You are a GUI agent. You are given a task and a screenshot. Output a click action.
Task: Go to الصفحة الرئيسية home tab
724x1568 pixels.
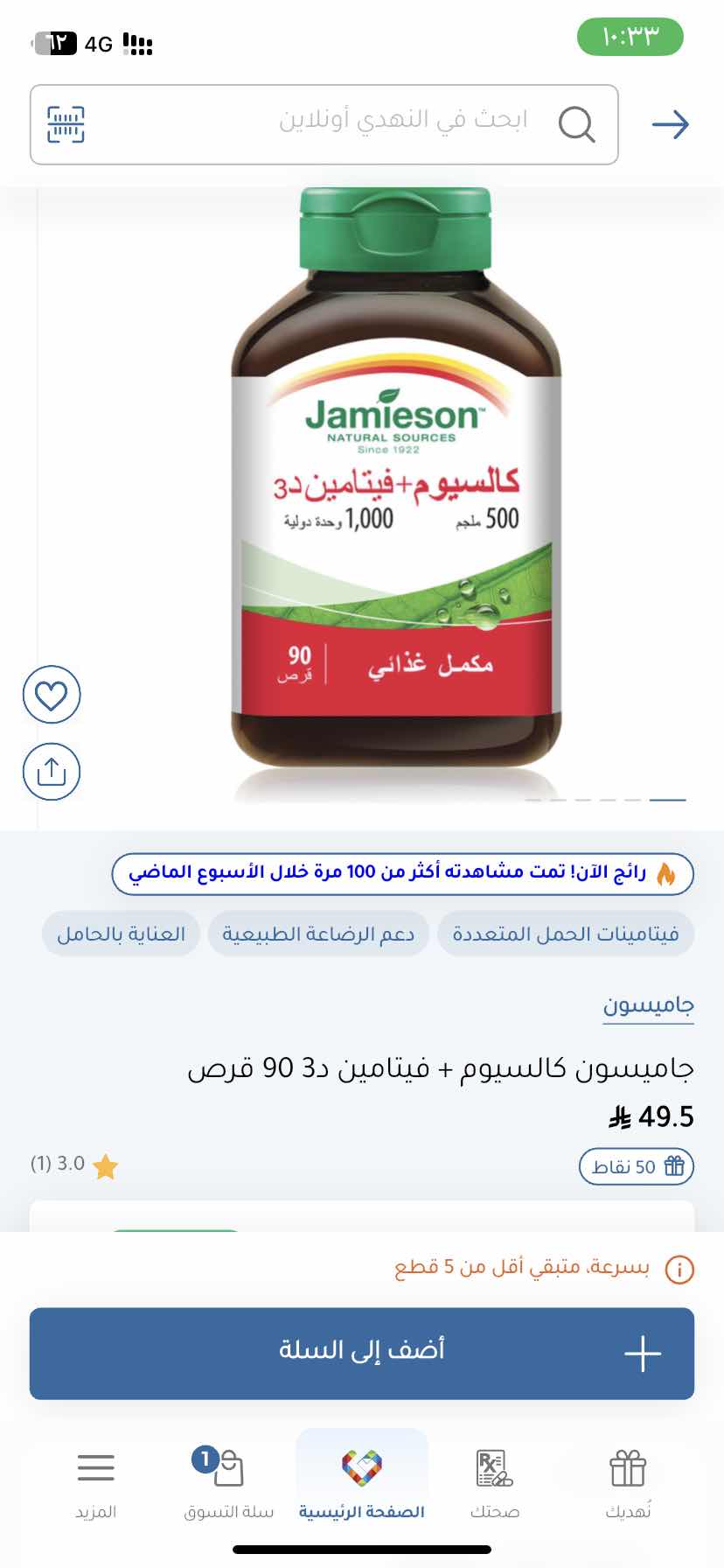coord(362,1482)
